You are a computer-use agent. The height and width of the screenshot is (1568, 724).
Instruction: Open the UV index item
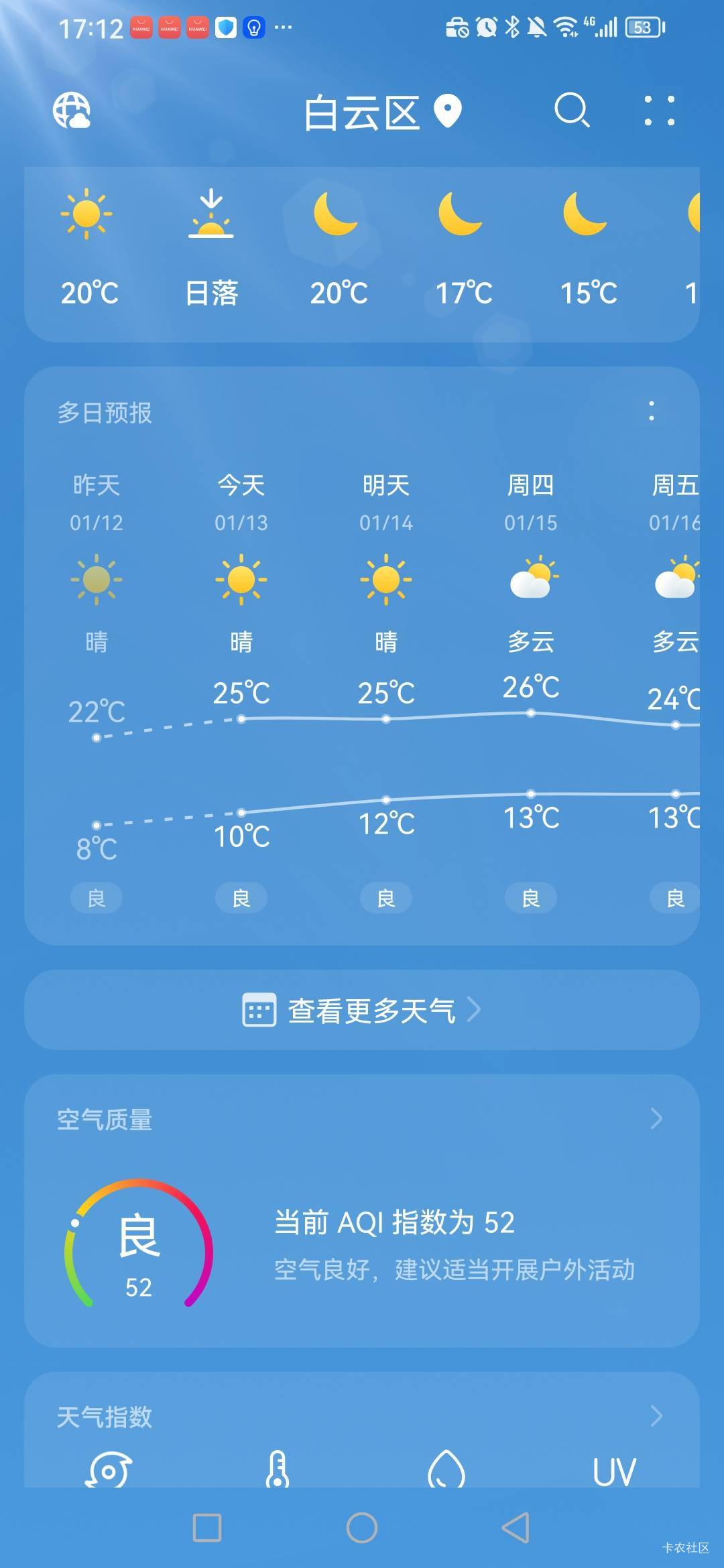coord(613,1471)
